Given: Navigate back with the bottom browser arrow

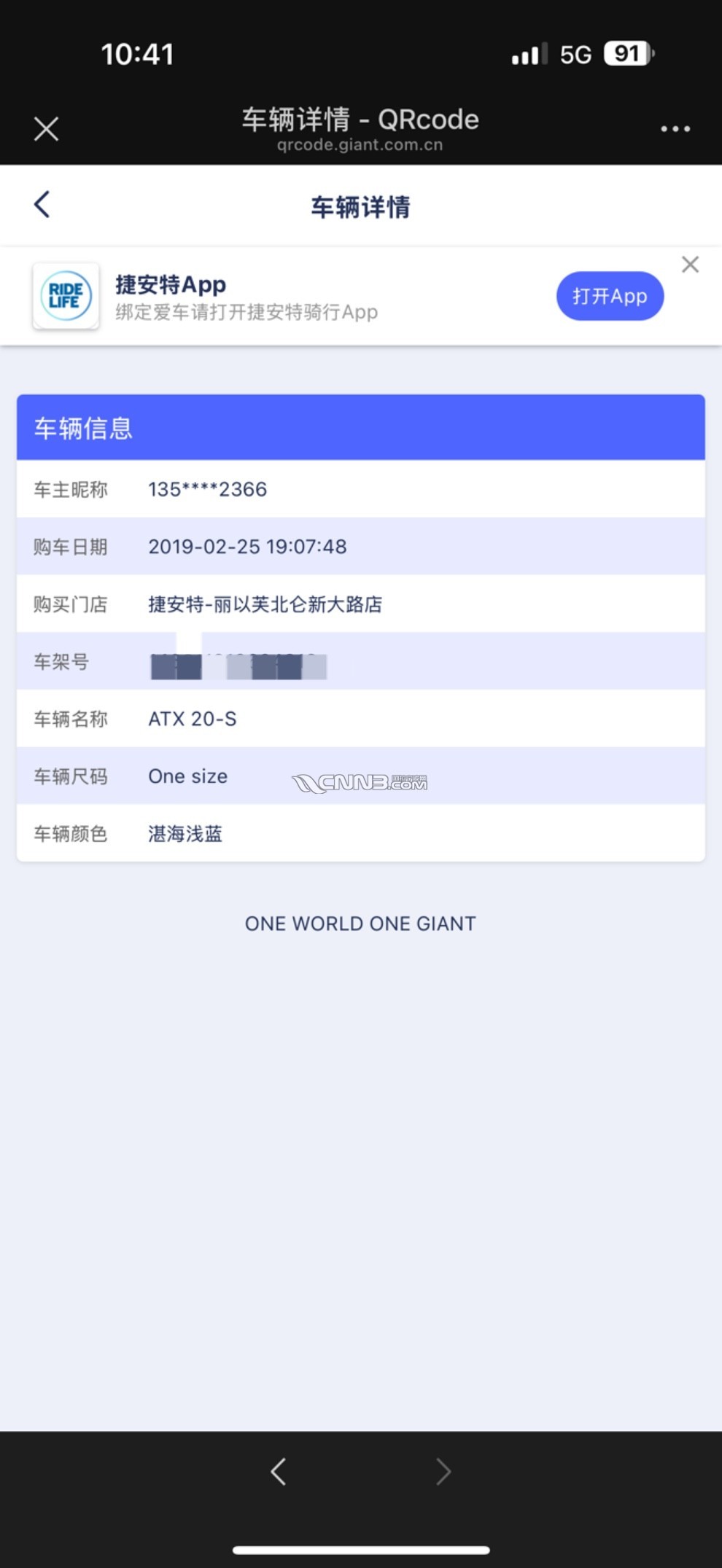Looking at the screenshot, I should [279, 1471].
